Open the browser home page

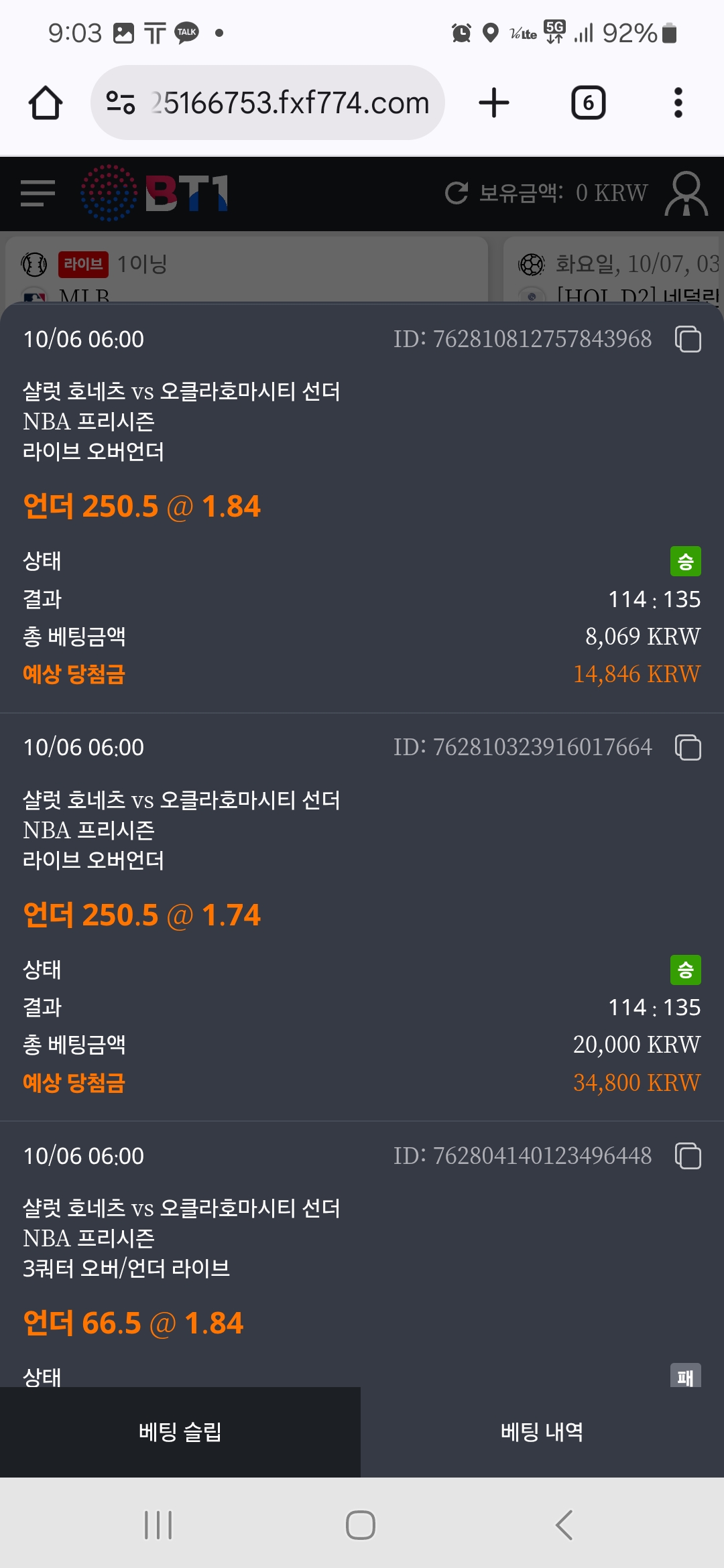(x=46, y=103)
